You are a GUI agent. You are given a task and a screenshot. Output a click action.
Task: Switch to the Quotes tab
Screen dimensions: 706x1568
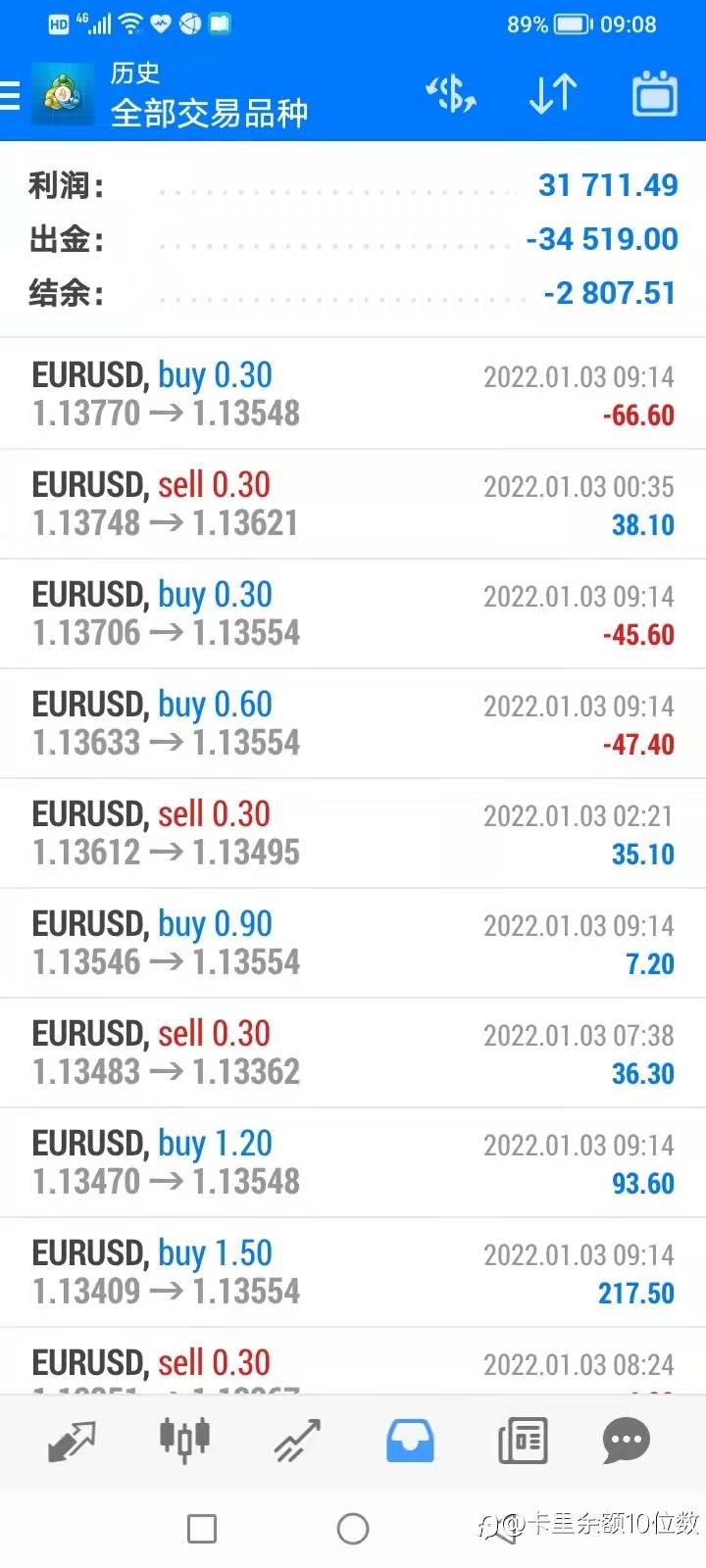(72, 1441)
